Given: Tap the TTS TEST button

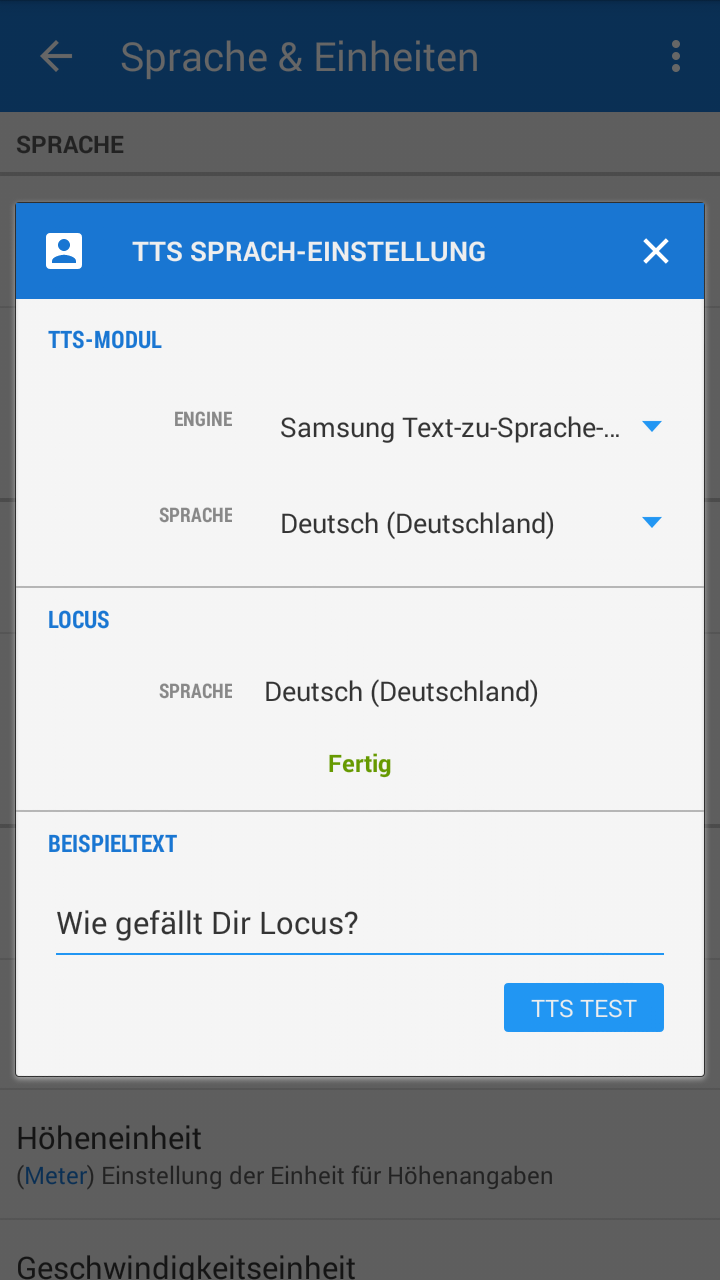Looking at the screenshot, I should pos(583,1008).
